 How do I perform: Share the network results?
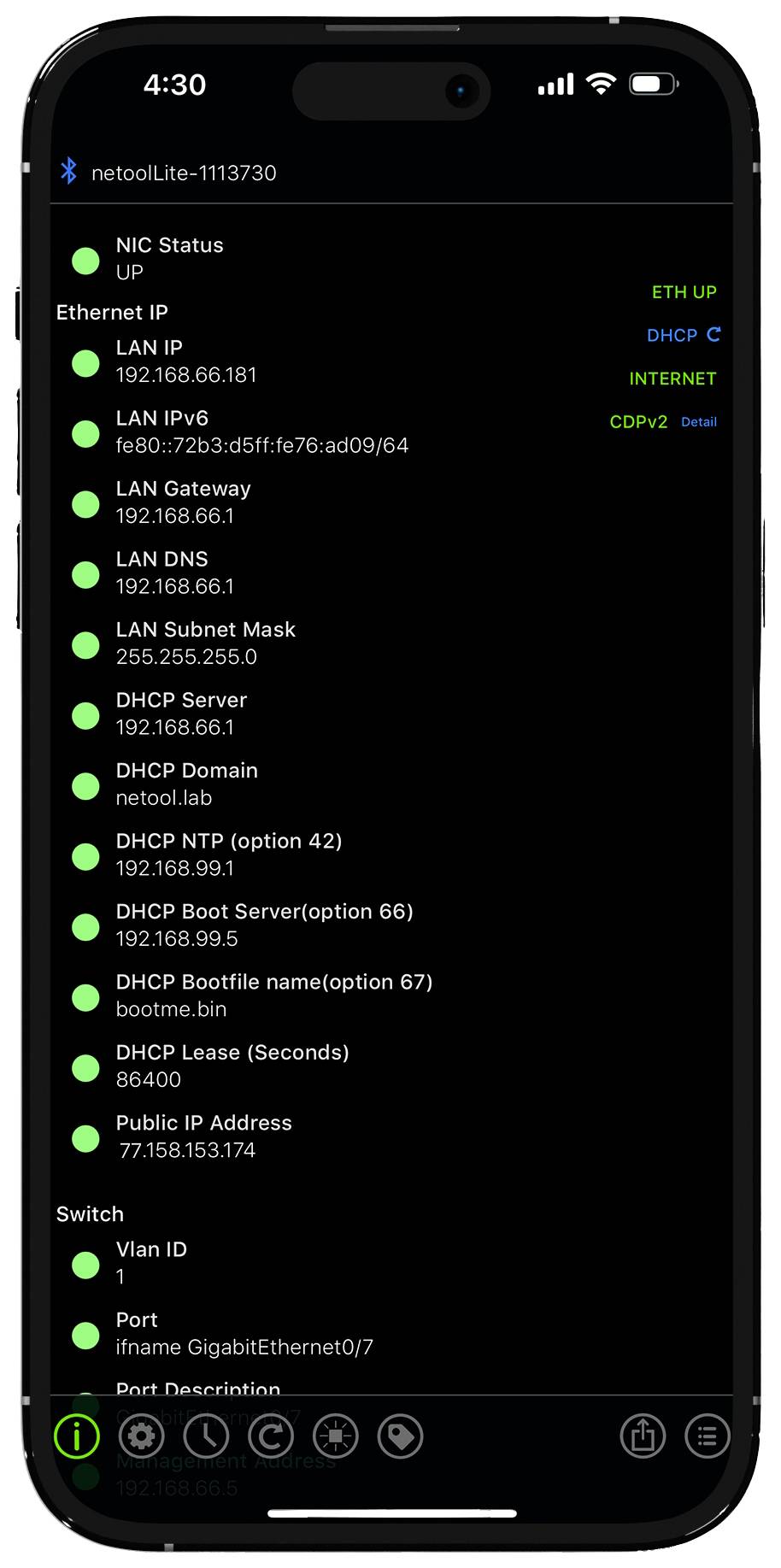(643, 1436)
